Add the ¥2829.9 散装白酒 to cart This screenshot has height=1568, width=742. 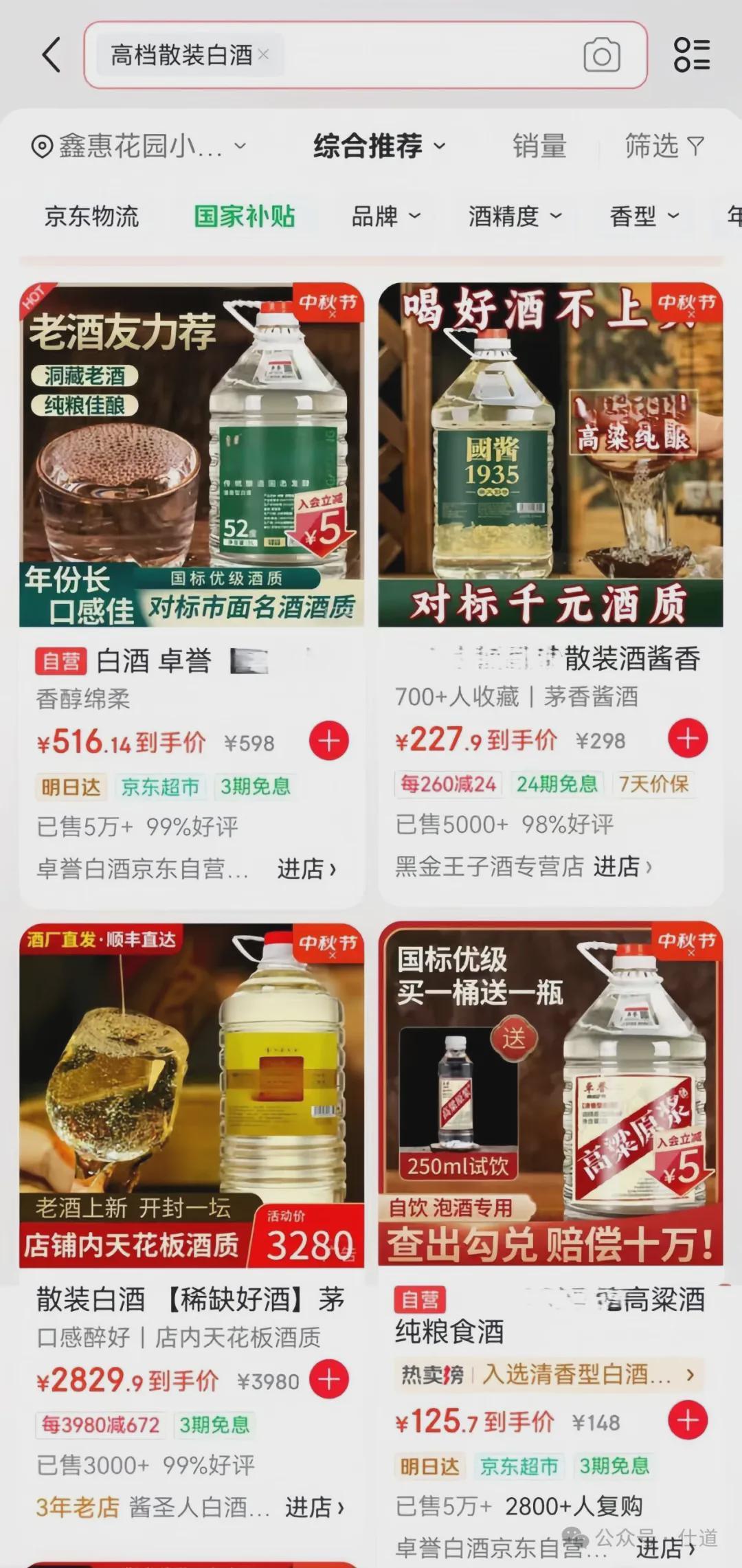329,1379
